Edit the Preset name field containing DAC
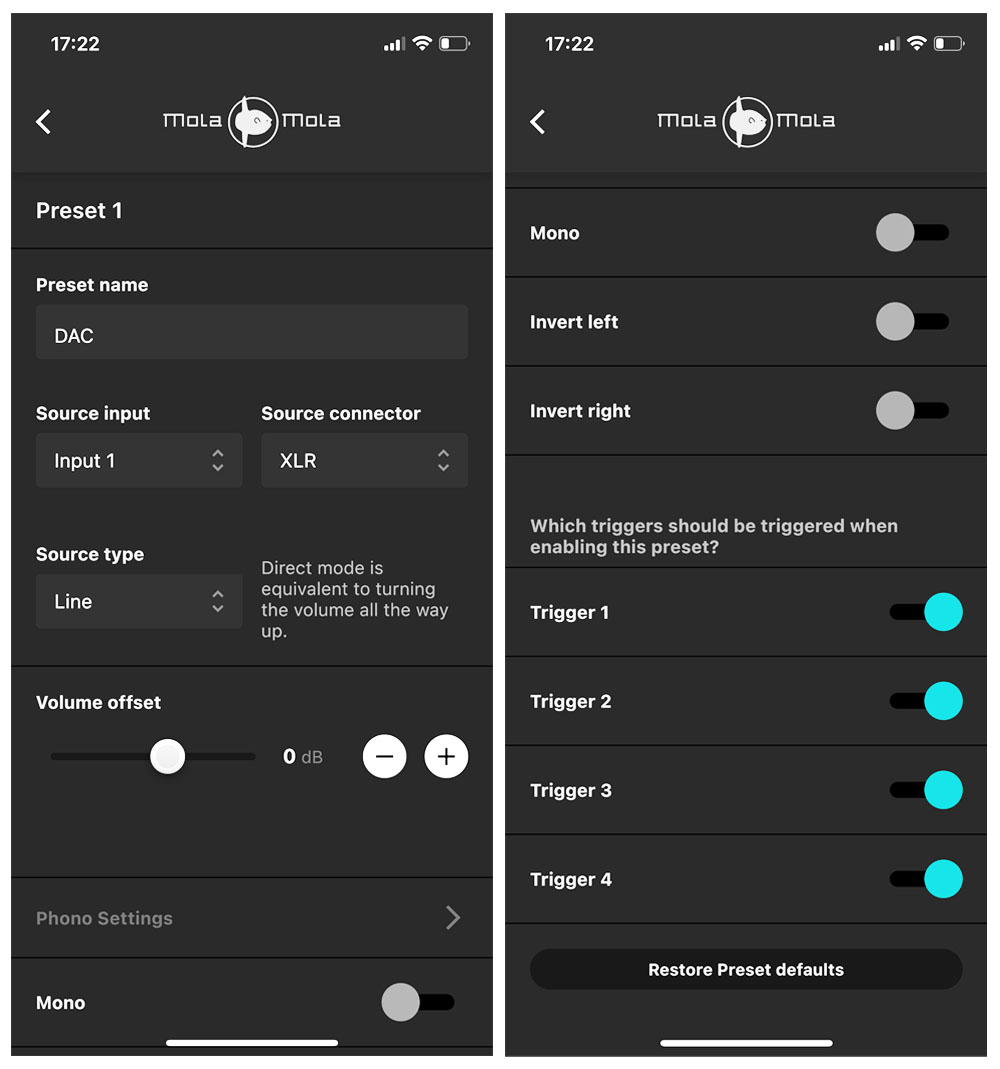The height and width of the screenshot is (1069, 1000). click(x=251, y=333)
